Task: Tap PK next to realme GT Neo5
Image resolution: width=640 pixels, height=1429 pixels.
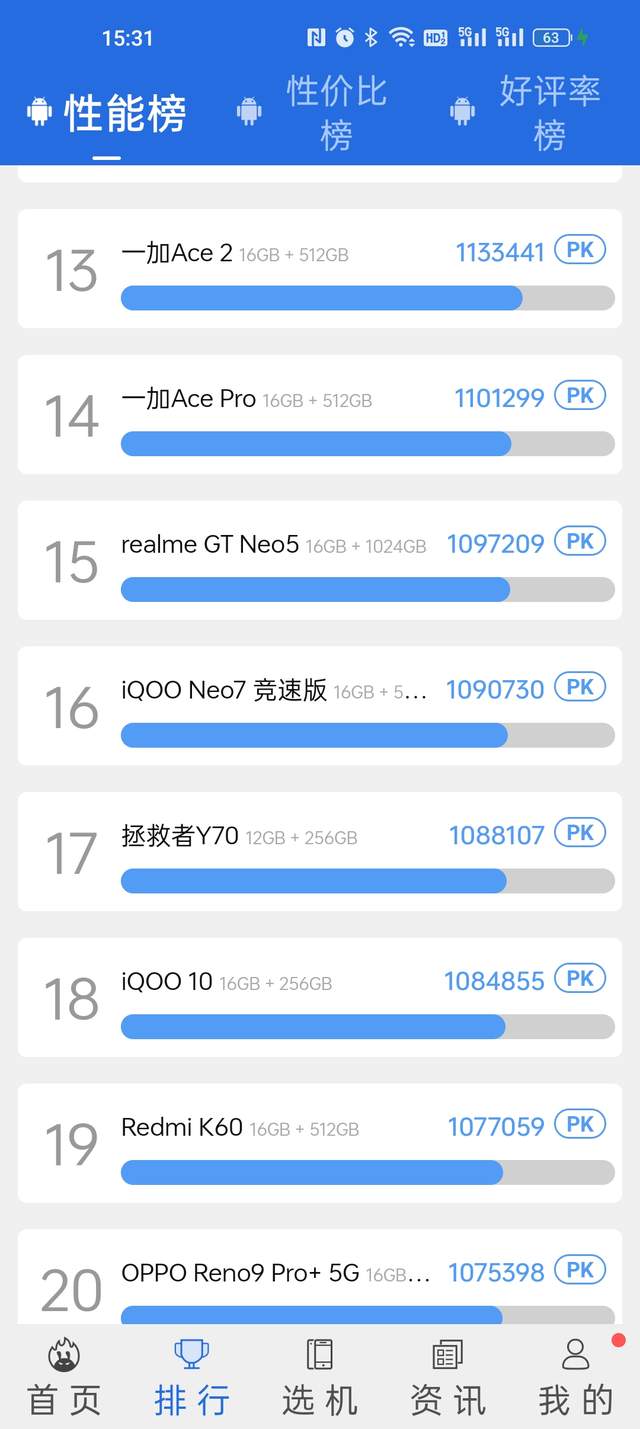Action: pos(580,542)
